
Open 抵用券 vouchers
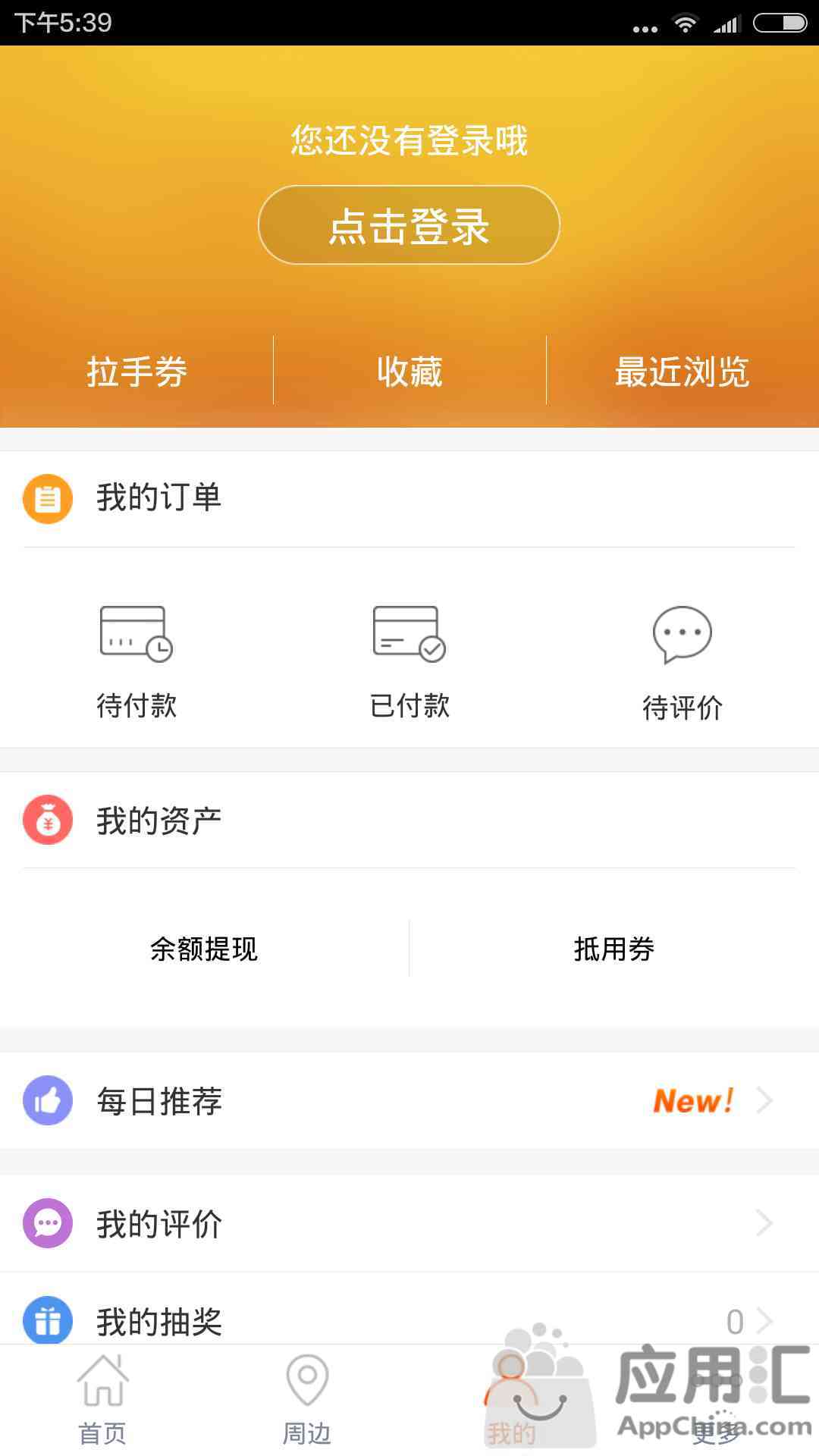point(614,949)
